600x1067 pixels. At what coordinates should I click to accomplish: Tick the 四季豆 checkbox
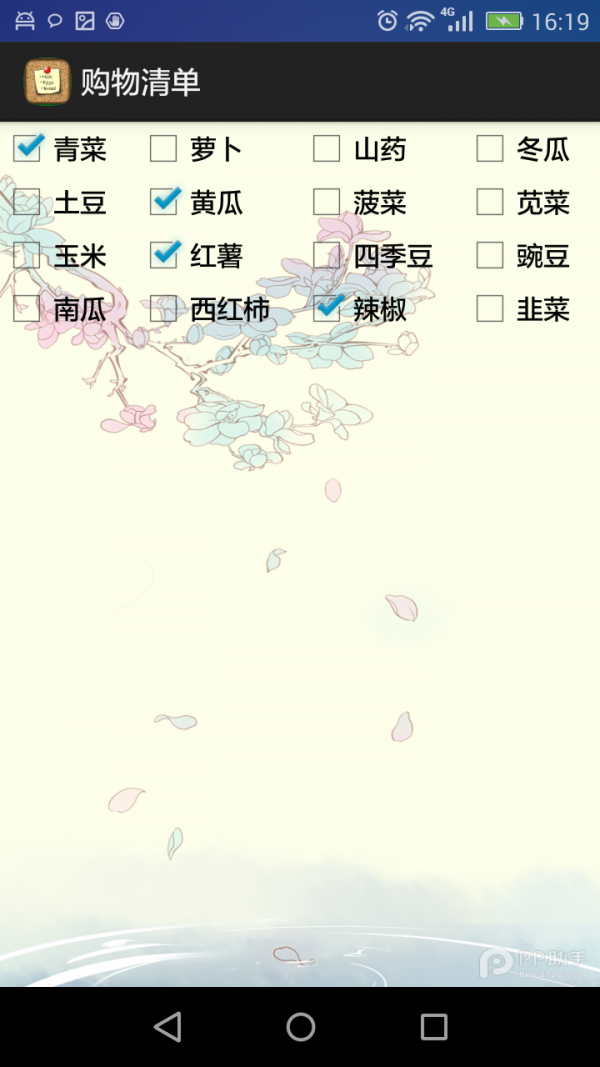pyautogui.click(x=327, y=256)
